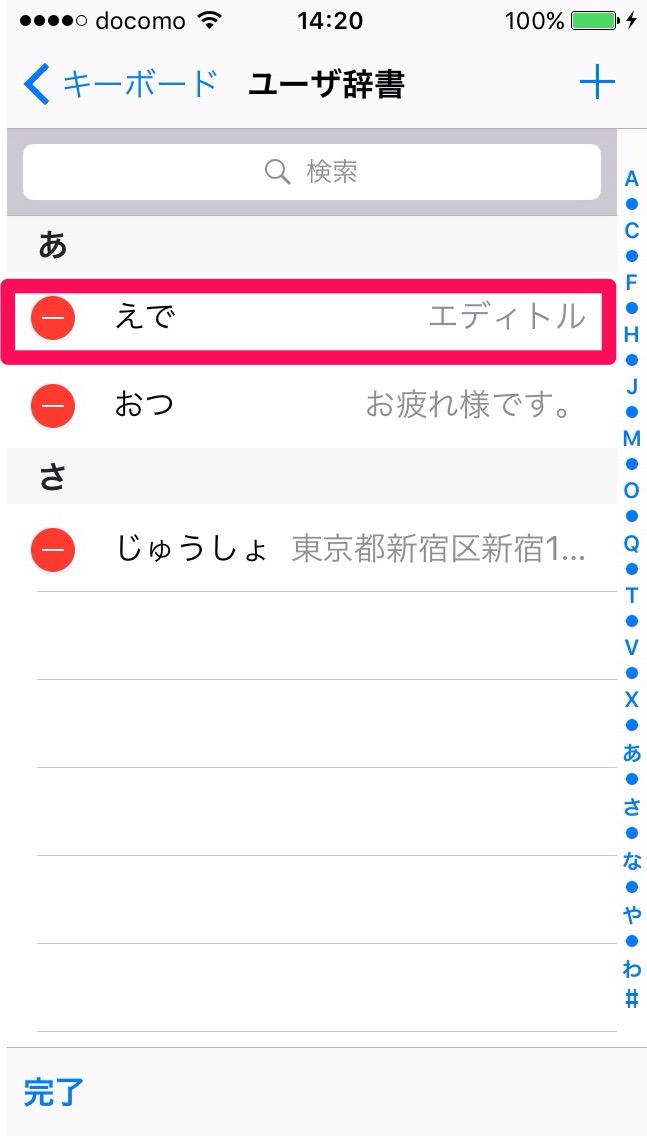This screenshot has width=647, height=1136.
Task: Jump to index letter M
Action: tap(631, 438)
